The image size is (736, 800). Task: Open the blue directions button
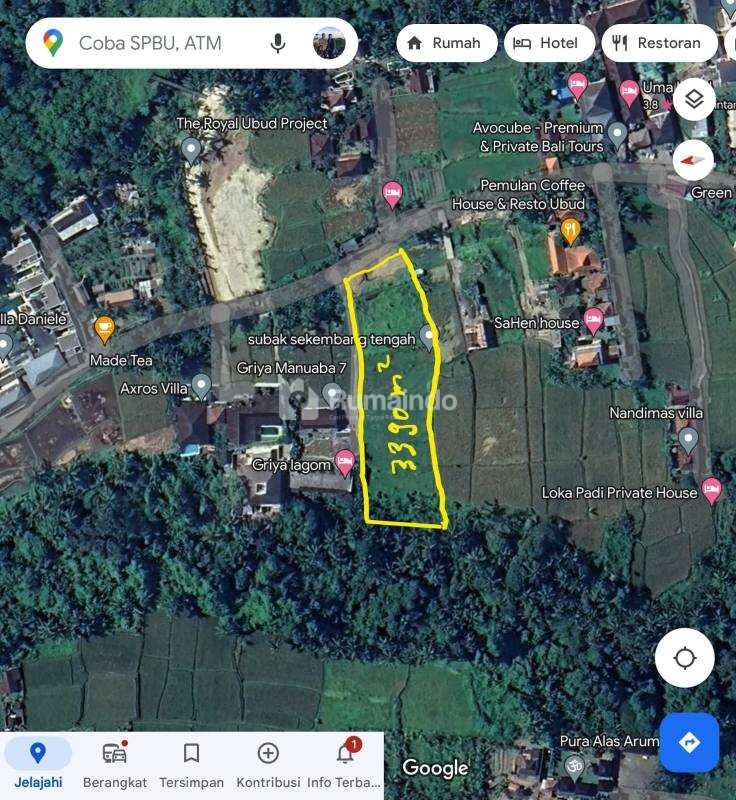click(x=689, y=742)
